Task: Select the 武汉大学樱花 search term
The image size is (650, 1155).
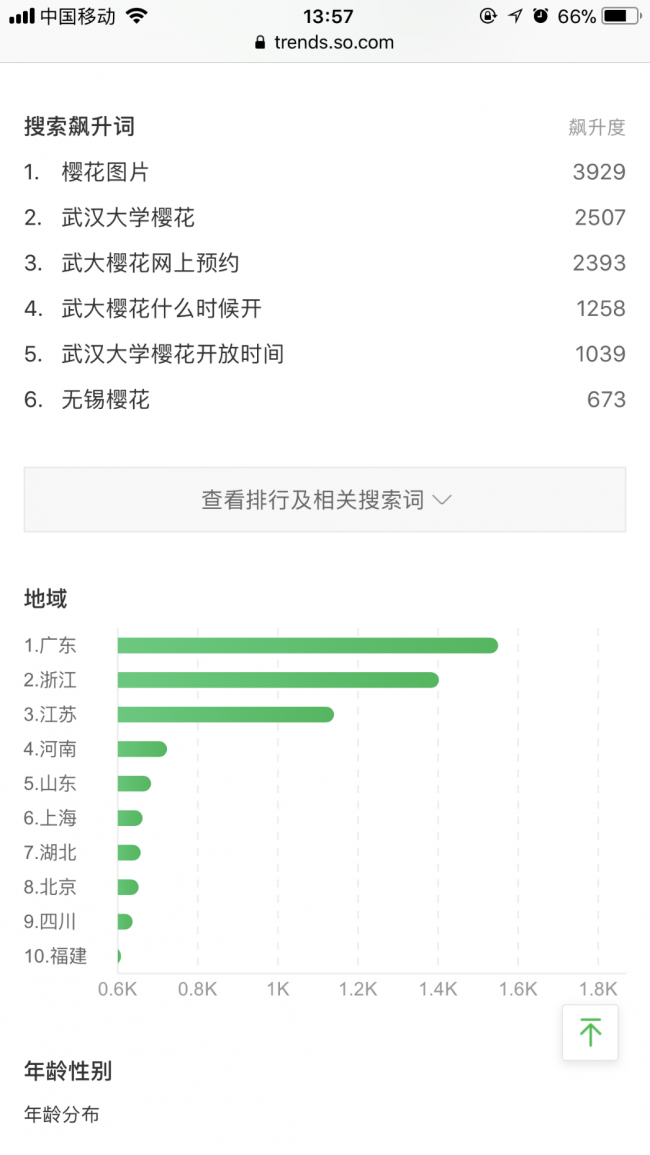Action: (x=128, y=218)
